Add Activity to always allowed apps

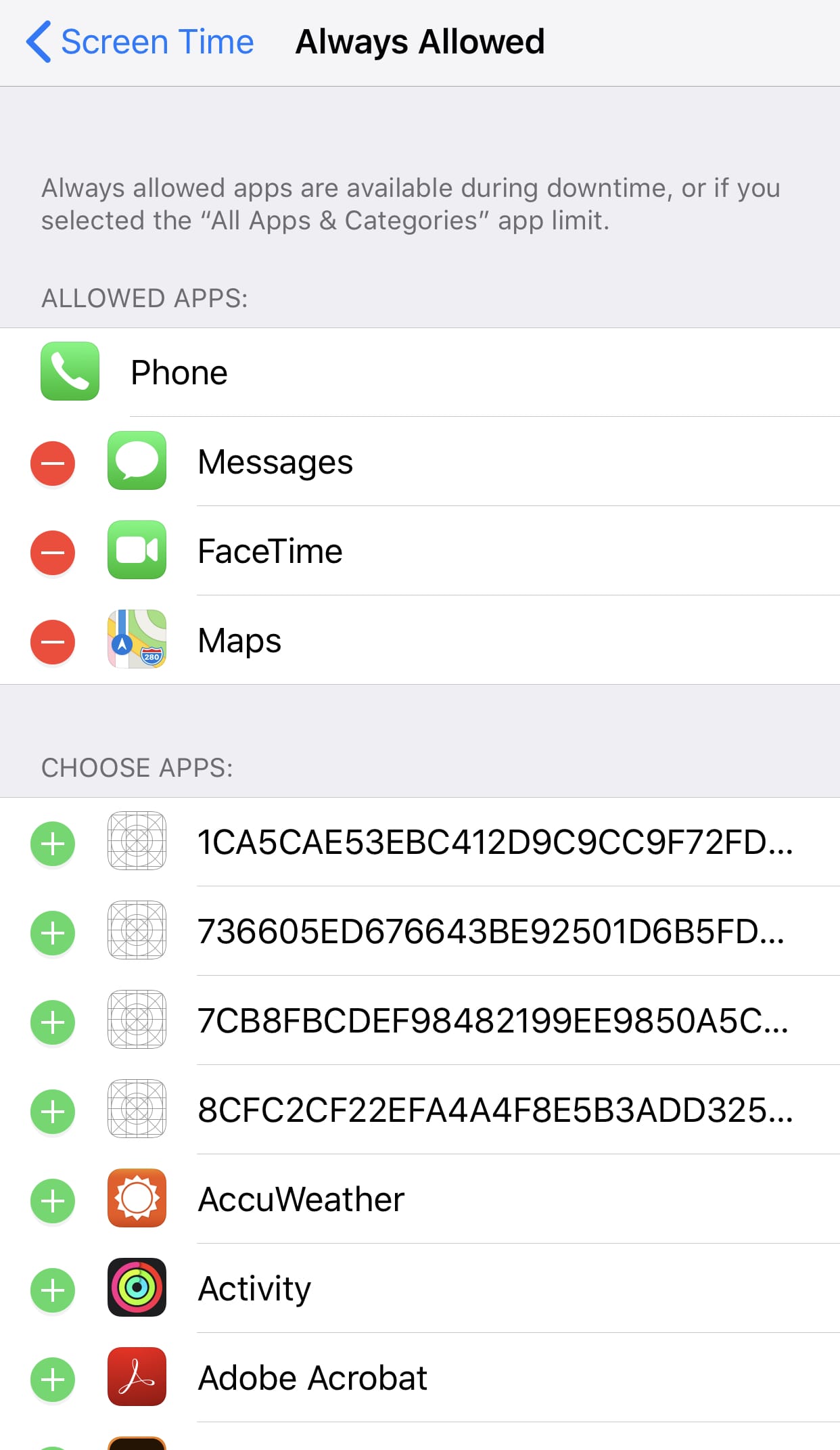pos(53,1290)
